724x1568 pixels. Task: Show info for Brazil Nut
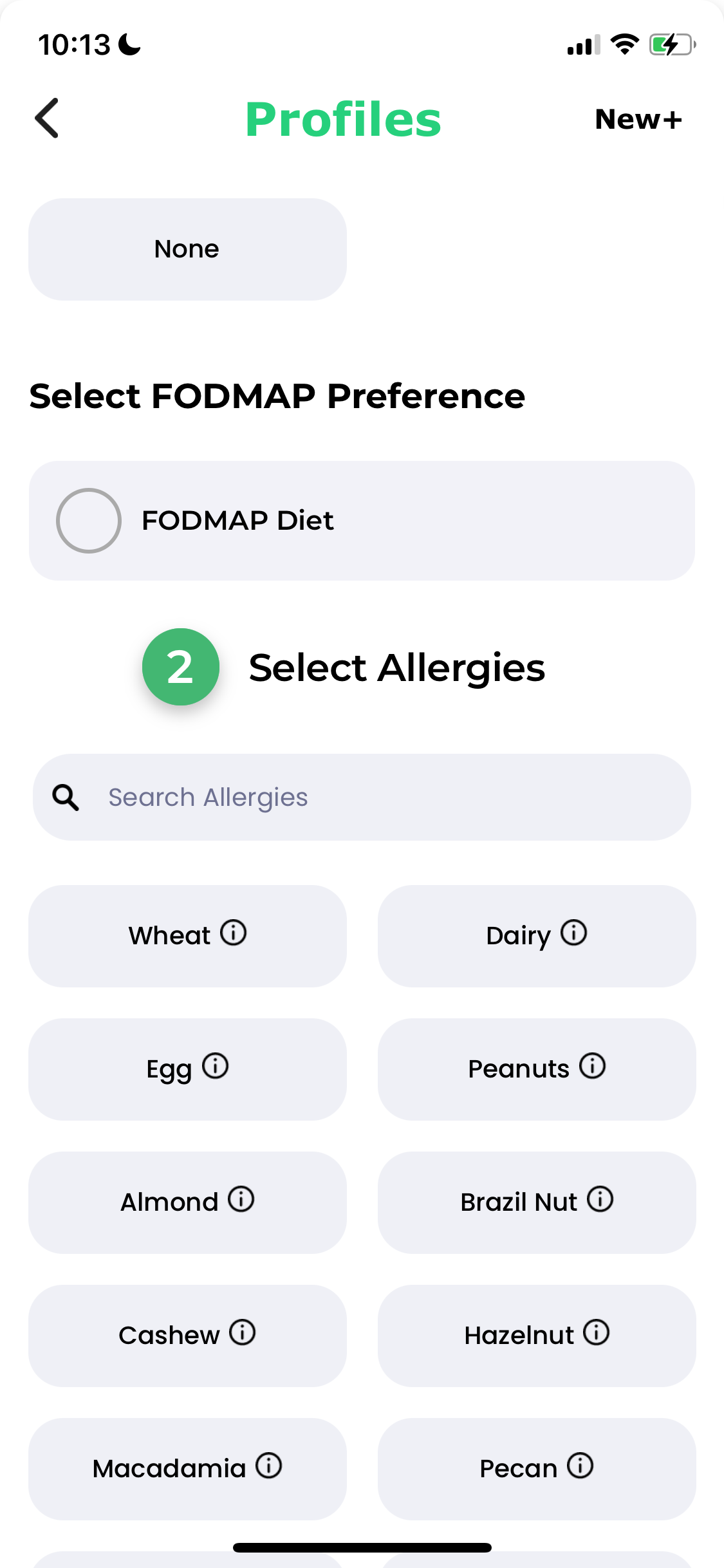pyautogui.click(x=600, y=1199)
